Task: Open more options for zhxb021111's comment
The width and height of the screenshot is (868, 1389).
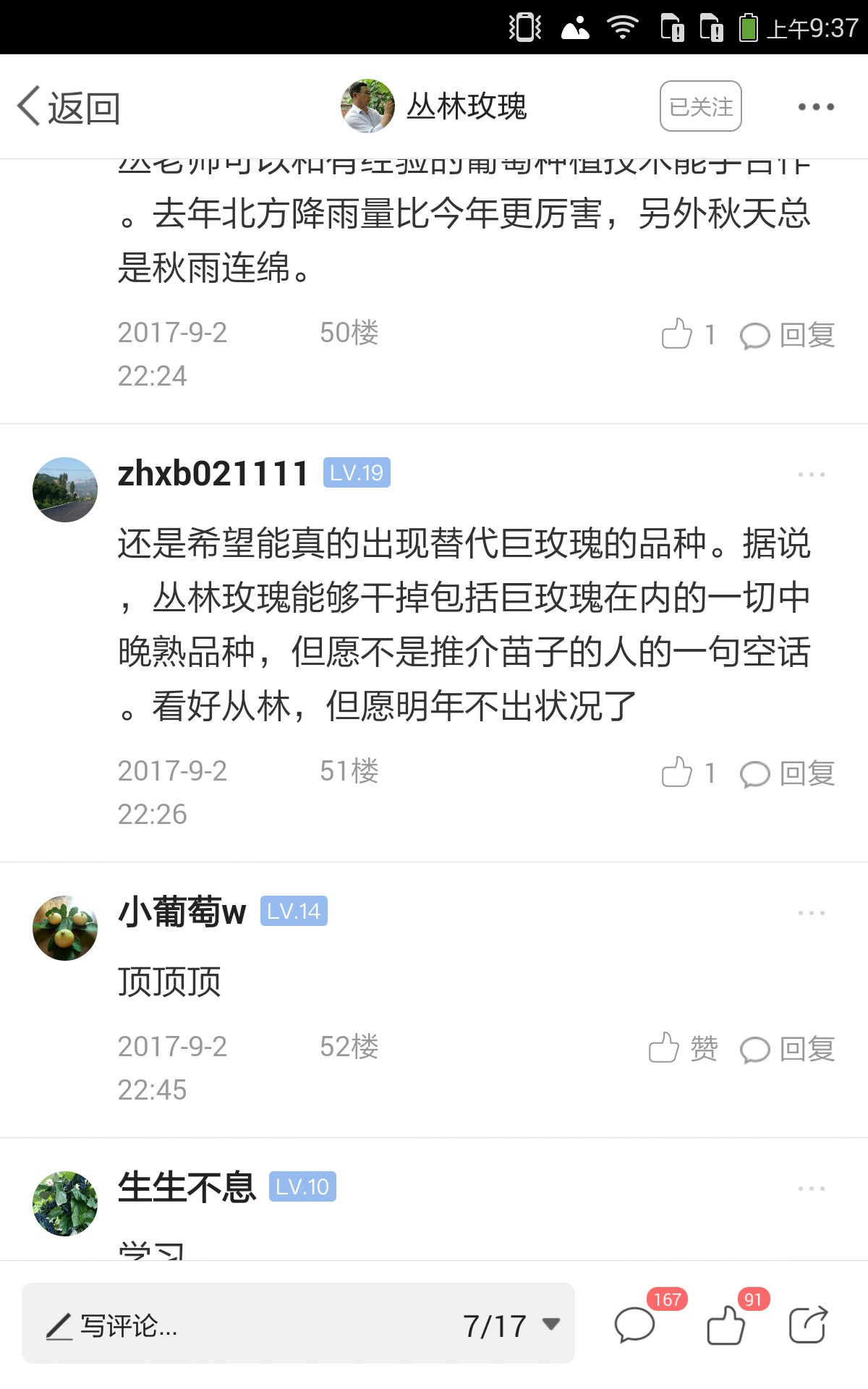Action: pos(811,475)
